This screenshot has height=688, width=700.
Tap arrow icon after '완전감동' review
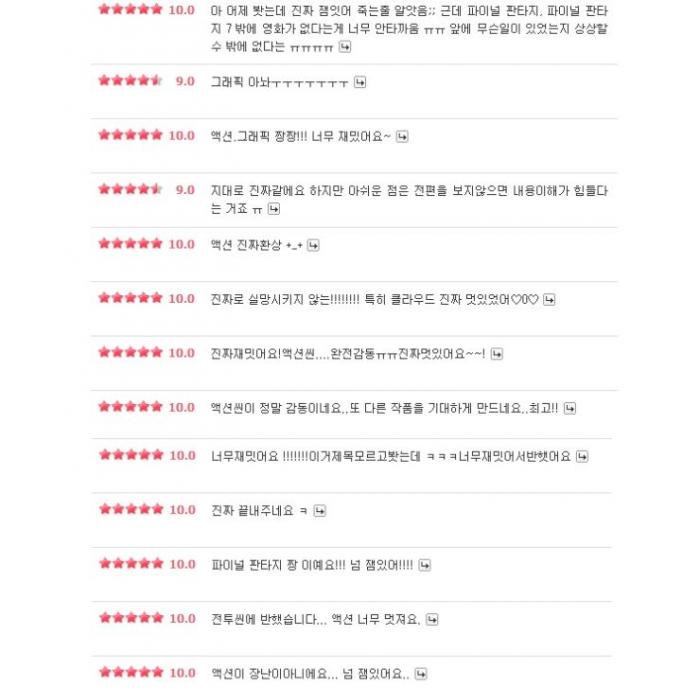pyautogui.click(x=497, y=353)
